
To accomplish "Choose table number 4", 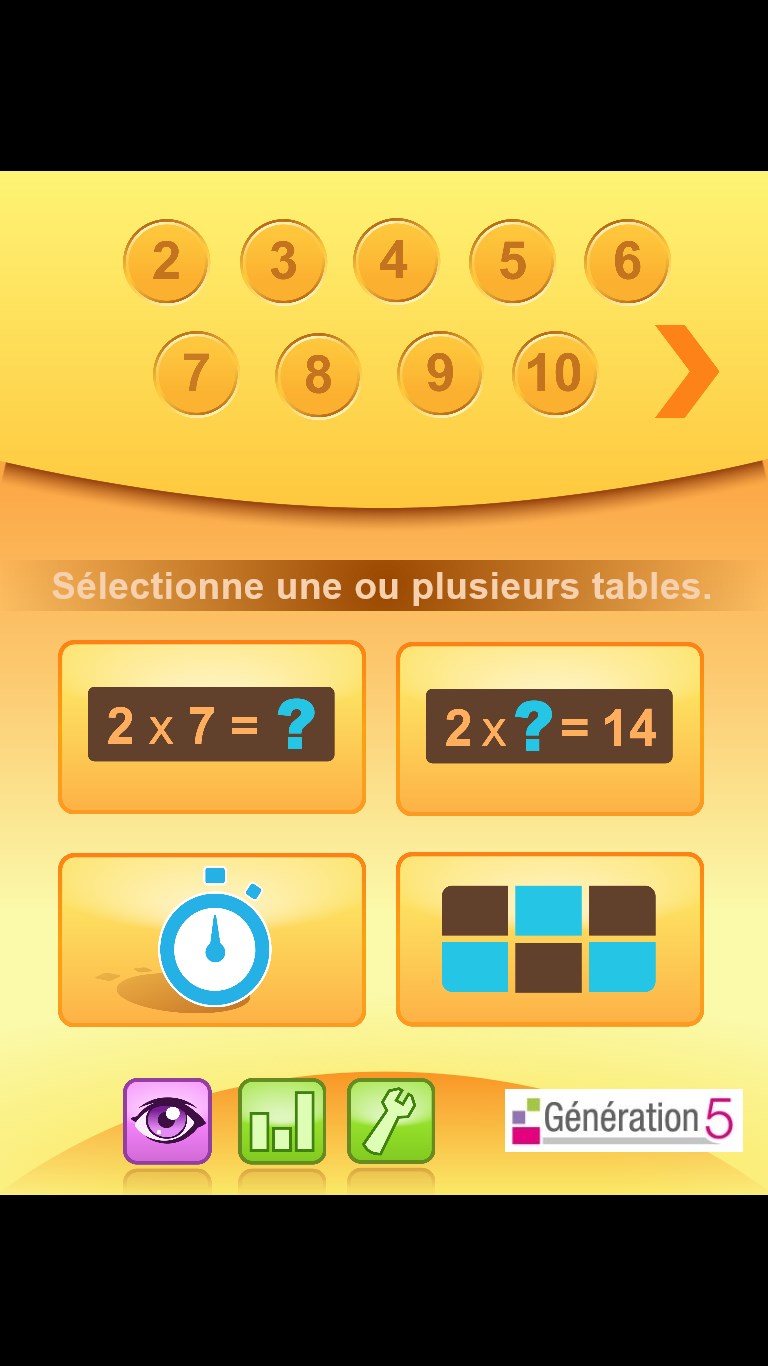I will pyautogui.click(x=396, y=261).
